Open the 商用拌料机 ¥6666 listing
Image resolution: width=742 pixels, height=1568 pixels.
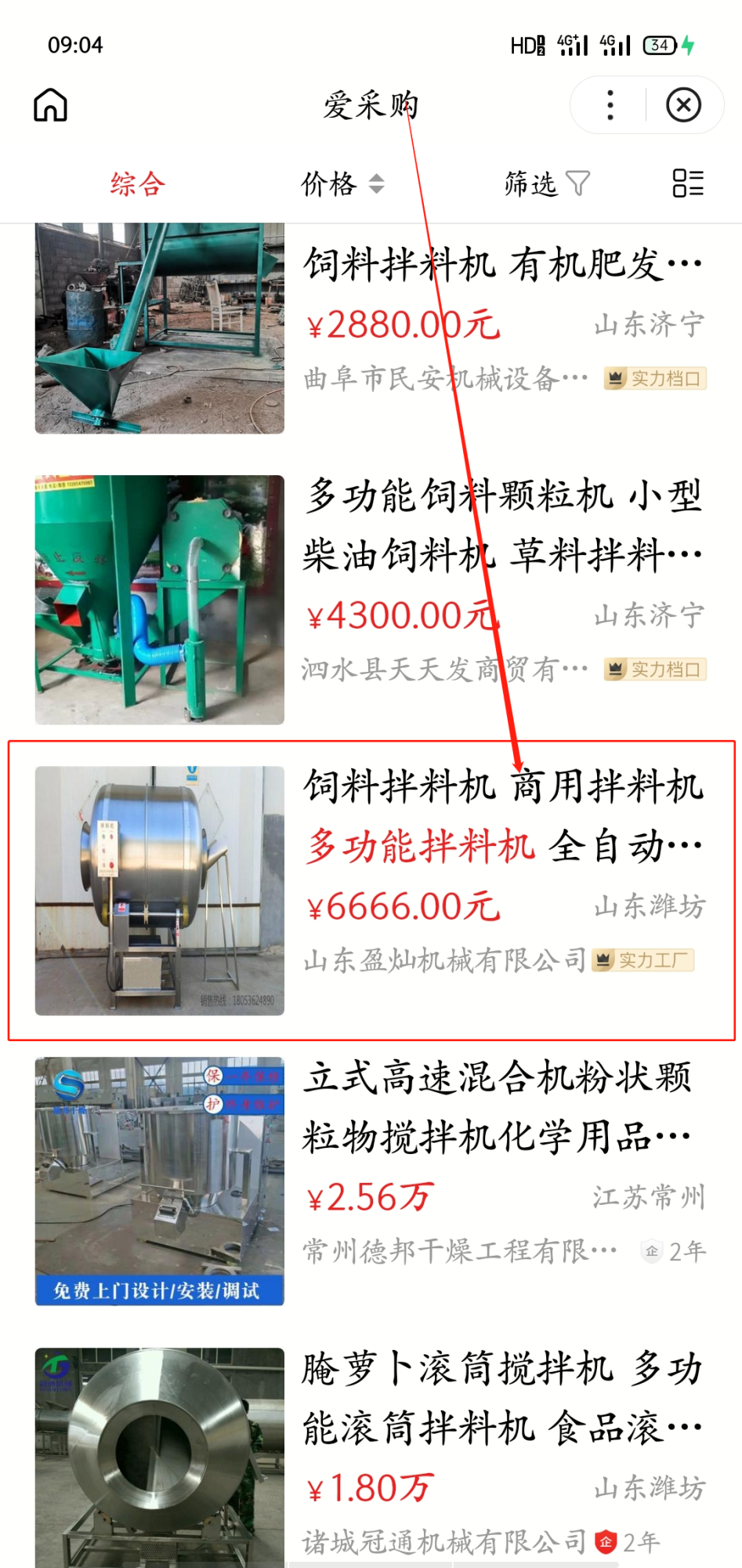[501, 815]
